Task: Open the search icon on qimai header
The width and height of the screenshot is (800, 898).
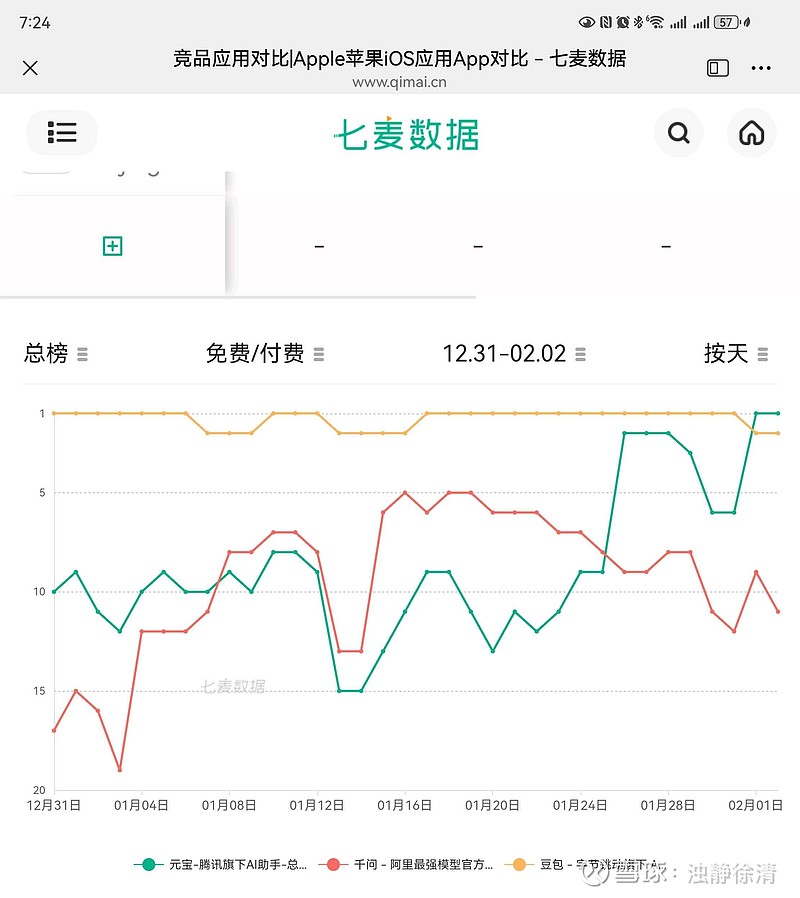Action: pos(679,132)
